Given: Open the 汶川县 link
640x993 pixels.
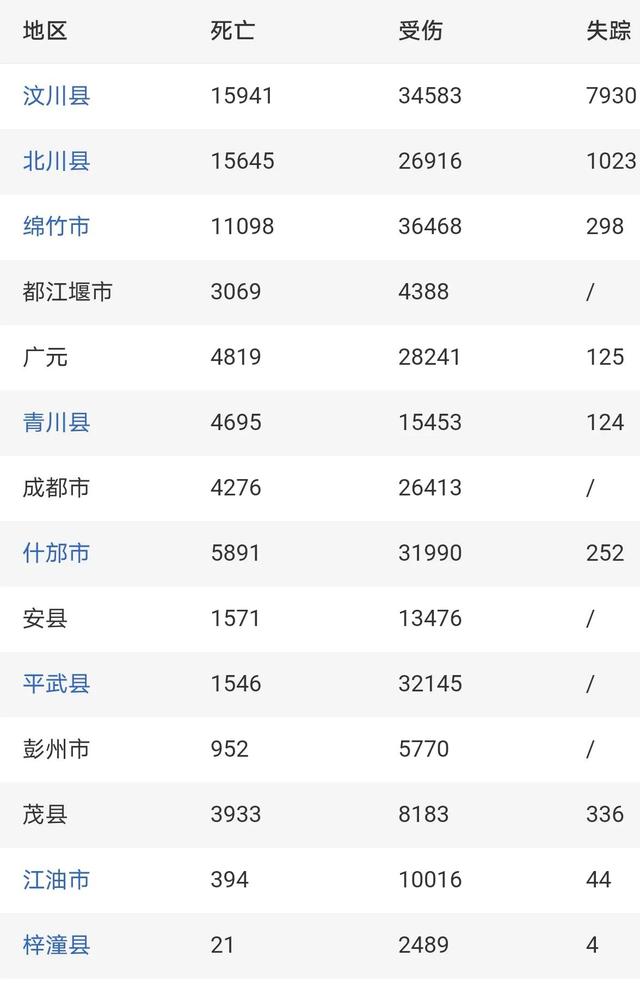Looking at the screenshot, I should pyautogui.click(x=56, y=96).
